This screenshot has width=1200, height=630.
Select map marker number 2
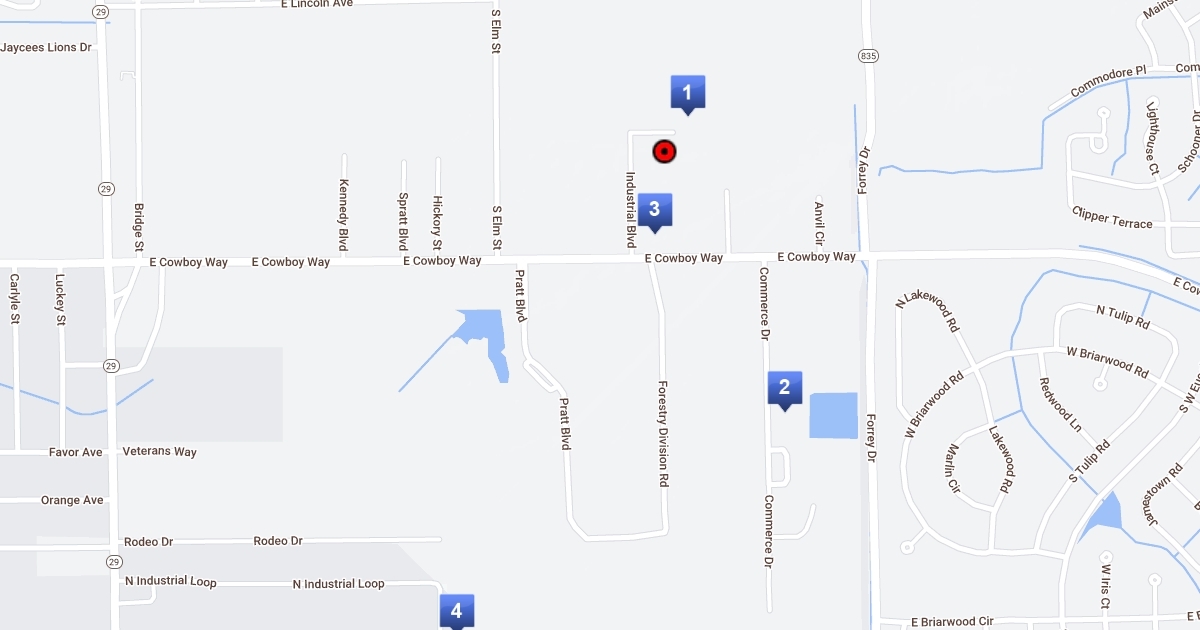tap(784, 389)
